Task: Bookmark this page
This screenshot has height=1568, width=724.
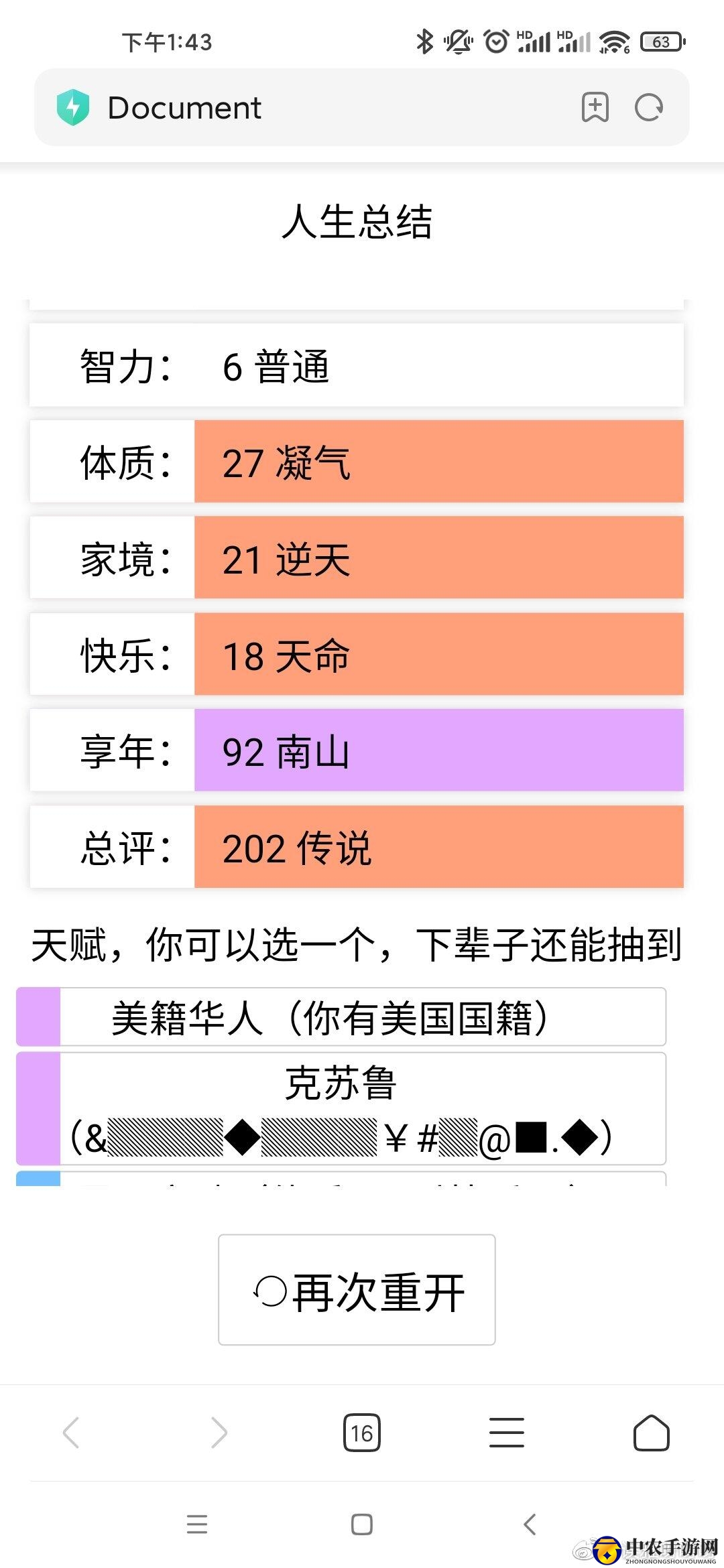Action: click(x=595, y=107)
